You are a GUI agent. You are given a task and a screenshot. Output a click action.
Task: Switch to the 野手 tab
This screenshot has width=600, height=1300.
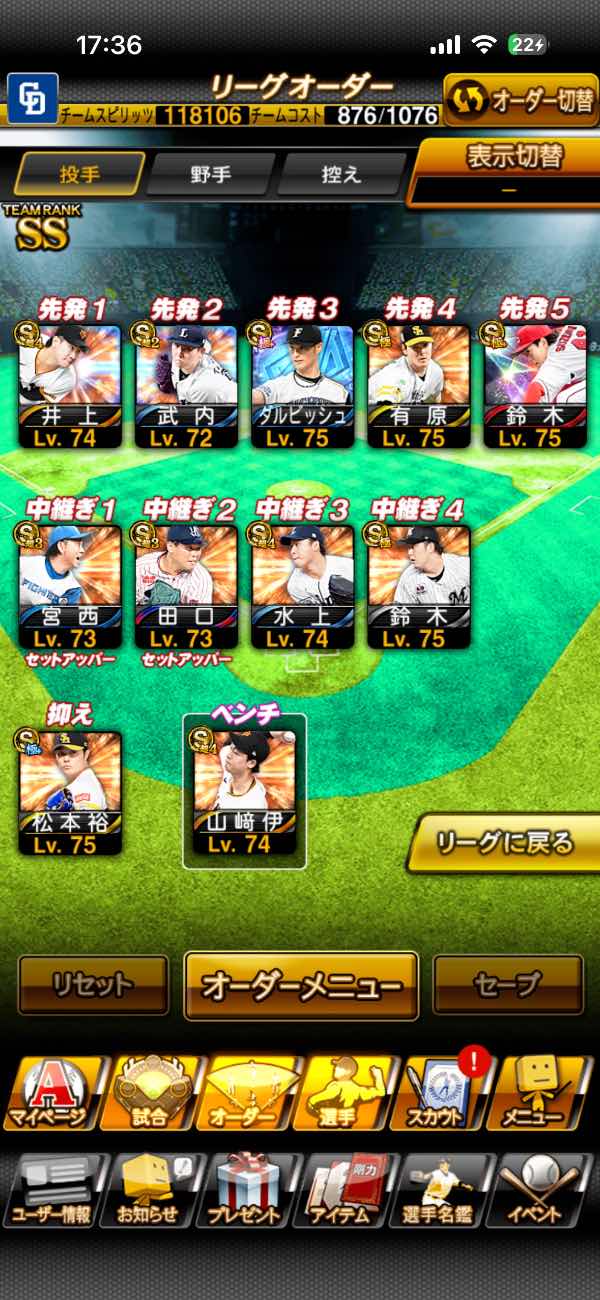click(210, 174)
